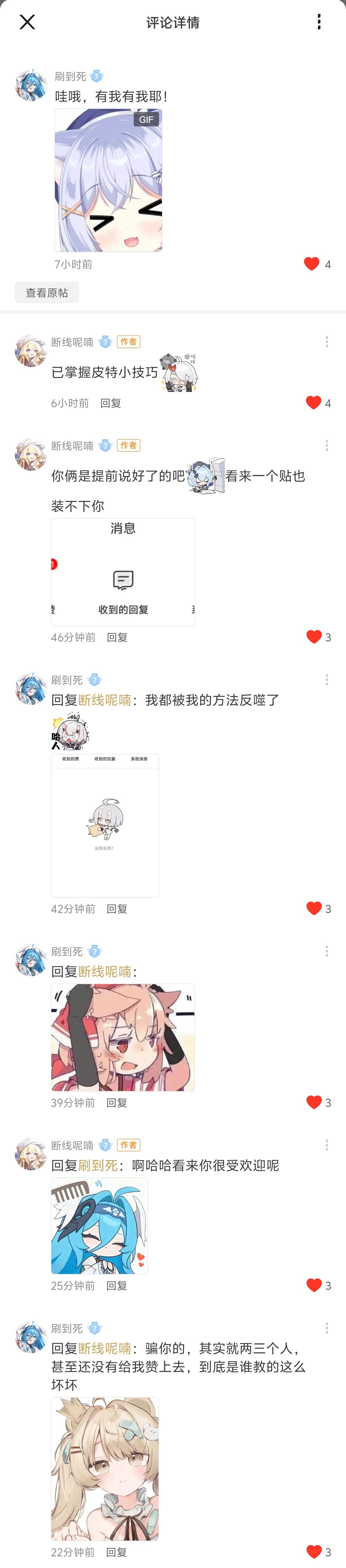Like the 22分钟前 comment
The image size is (346, 1568).
pos(314,1552)
